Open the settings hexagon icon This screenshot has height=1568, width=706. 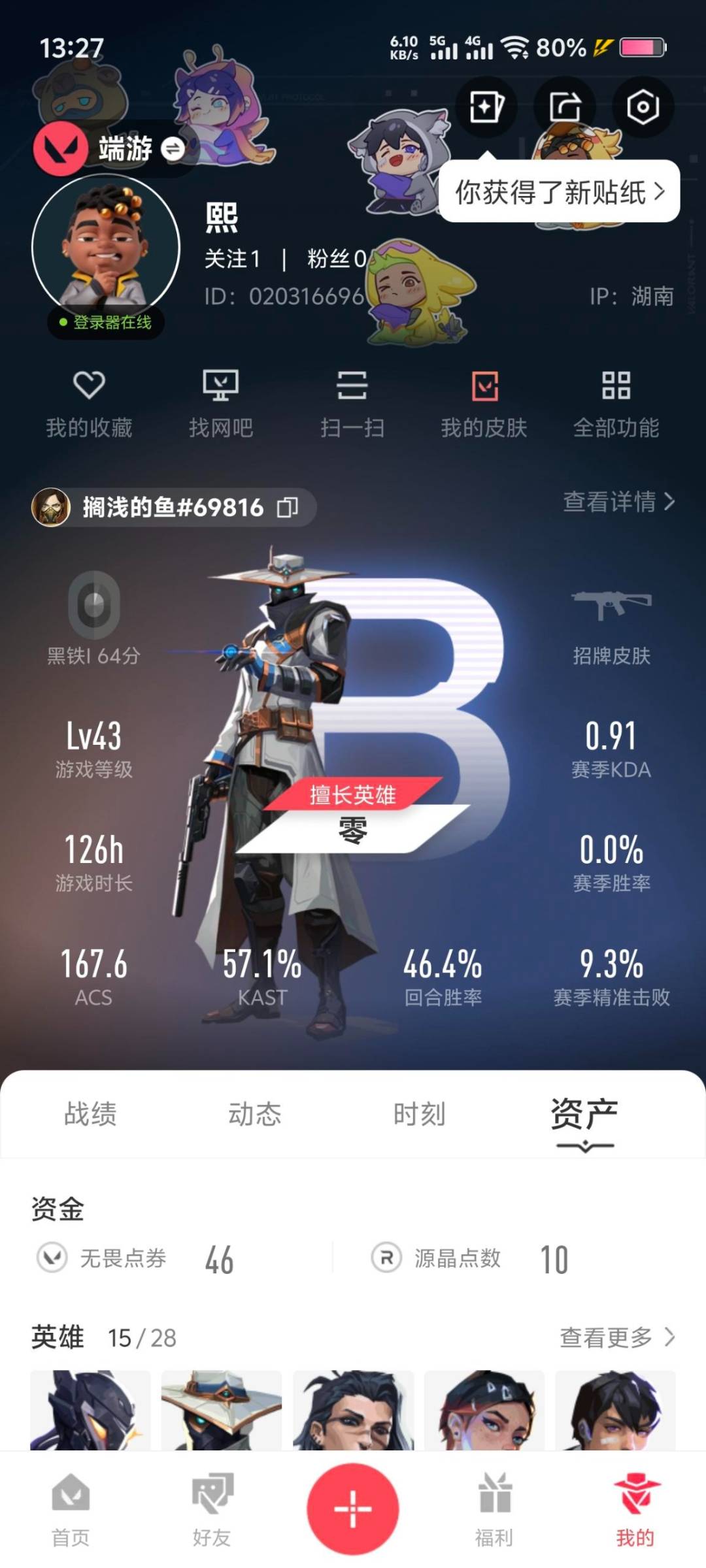tap(643, 107)
